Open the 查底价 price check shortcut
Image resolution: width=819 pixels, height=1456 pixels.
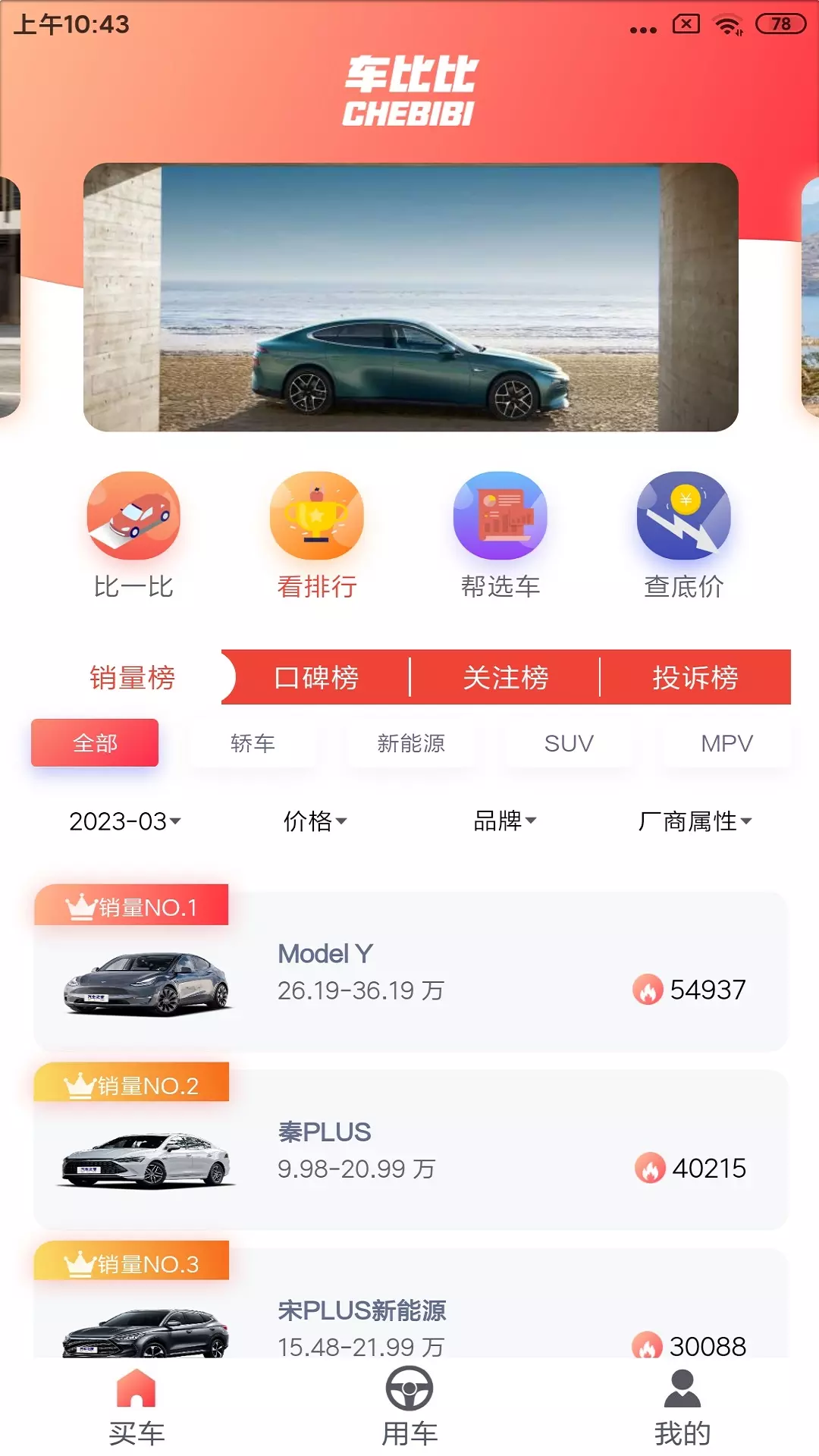[x=684, y=536]
